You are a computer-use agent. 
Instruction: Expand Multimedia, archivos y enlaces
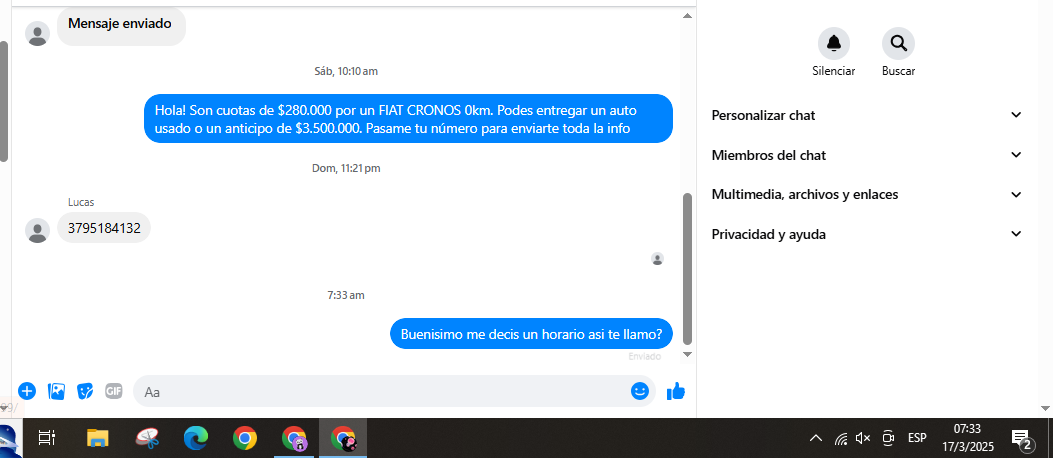pos(866,194)
